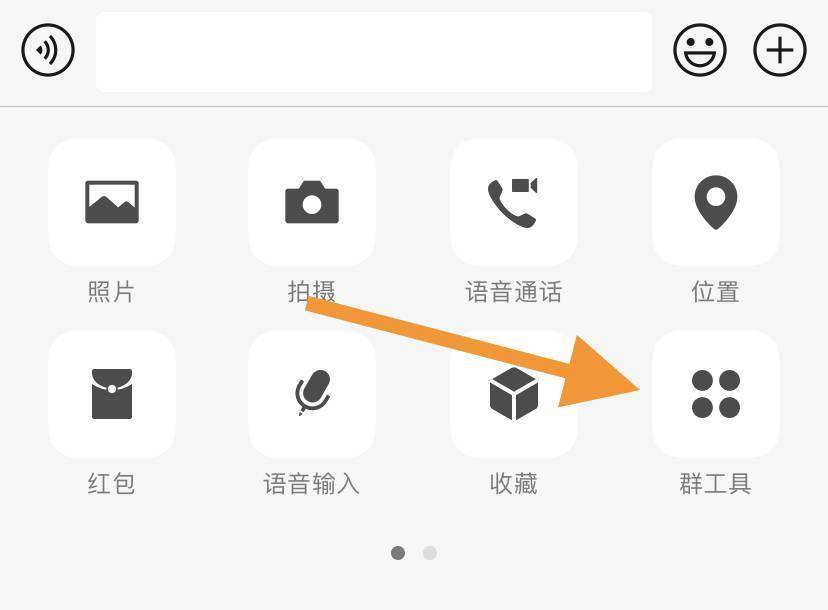
Task: Share your 位置 location
Action: click(x=715, y=202)
